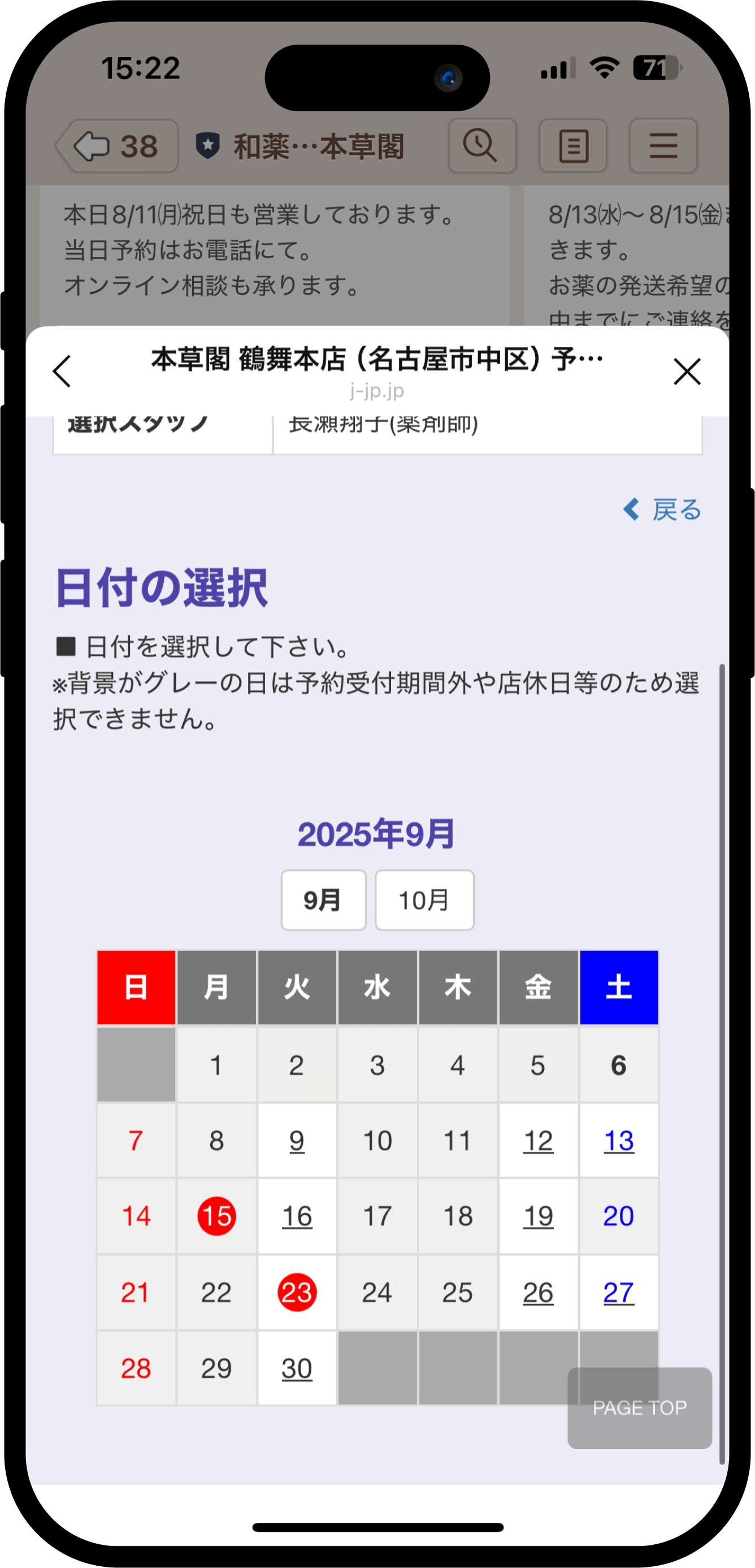Choose Friday the 26th
The image size is (755, 1568).
click(x=538, y=1292)
